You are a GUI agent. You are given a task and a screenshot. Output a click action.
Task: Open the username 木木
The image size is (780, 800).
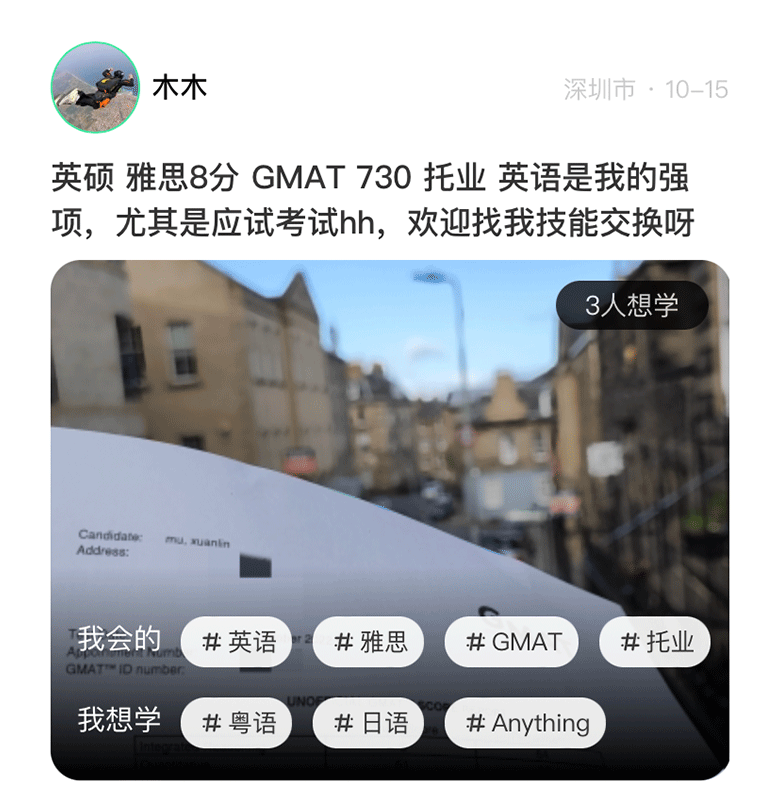(179, 88)
